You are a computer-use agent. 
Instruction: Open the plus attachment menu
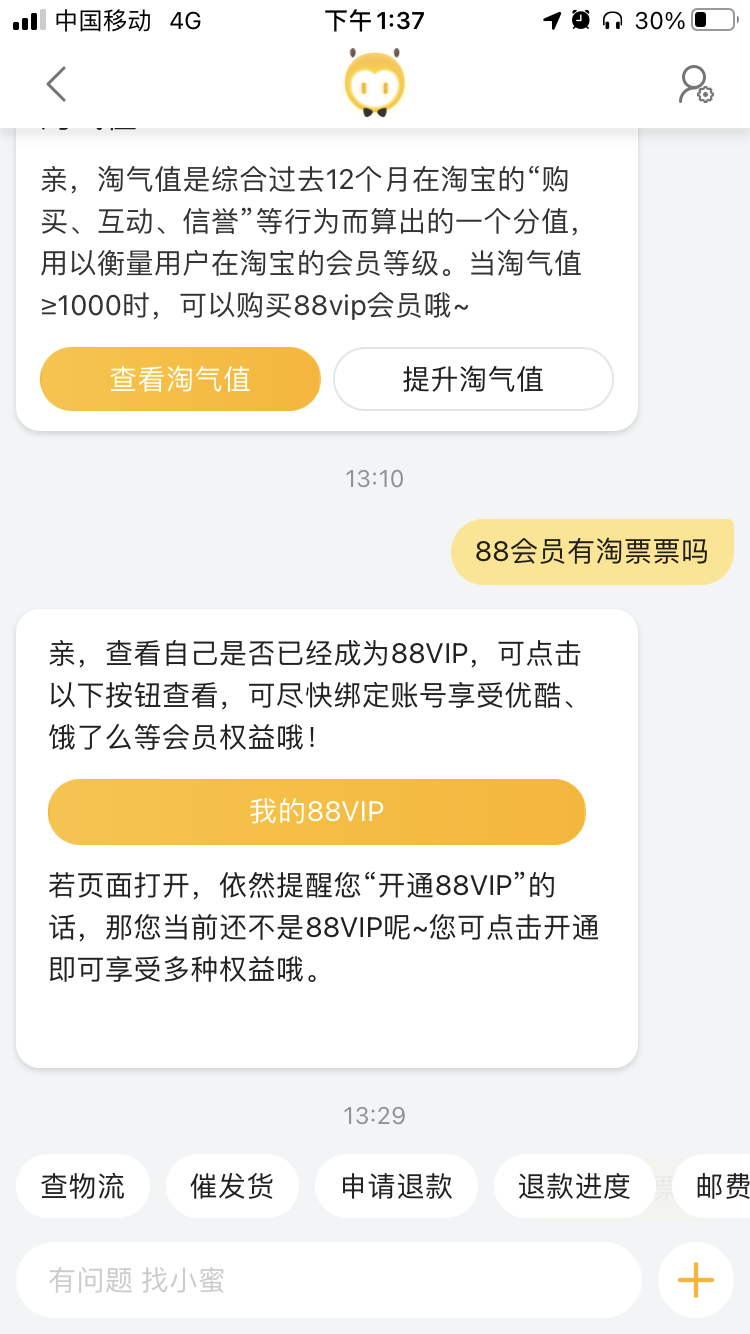pos(695,1280)
